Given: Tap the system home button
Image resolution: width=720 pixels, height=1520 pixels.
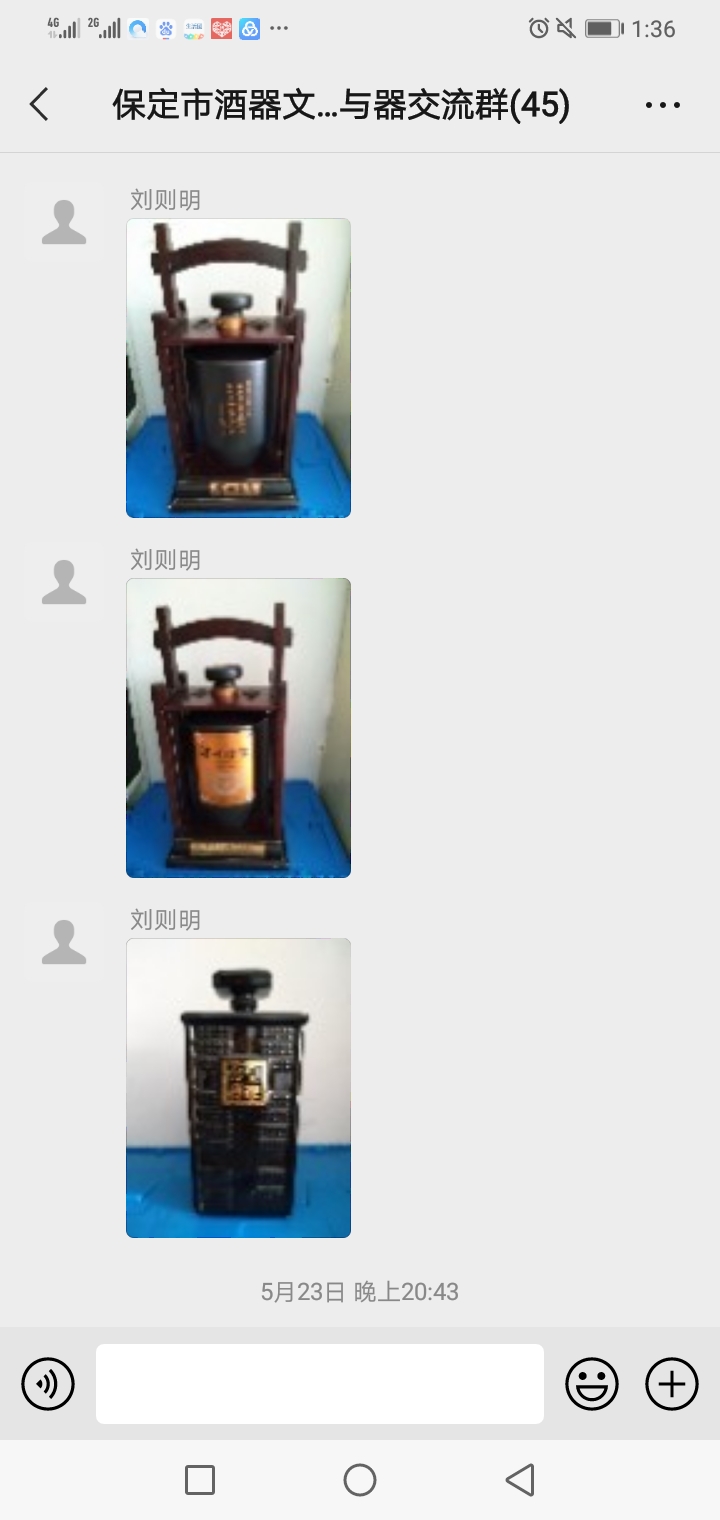Looking at the screenshot, I should click(x=360, y=1480).
